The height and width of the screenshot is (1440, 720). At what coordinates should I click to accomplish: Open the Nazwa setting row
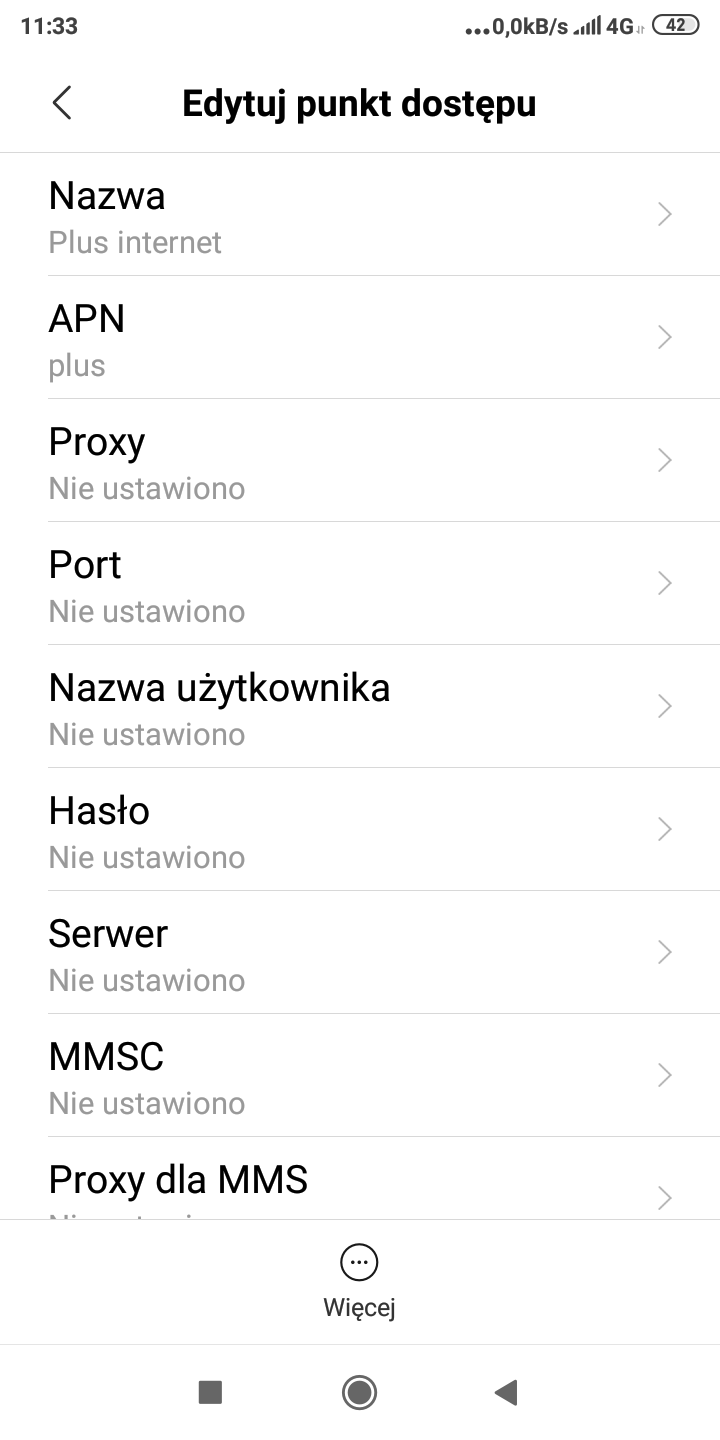coord(360,215)
